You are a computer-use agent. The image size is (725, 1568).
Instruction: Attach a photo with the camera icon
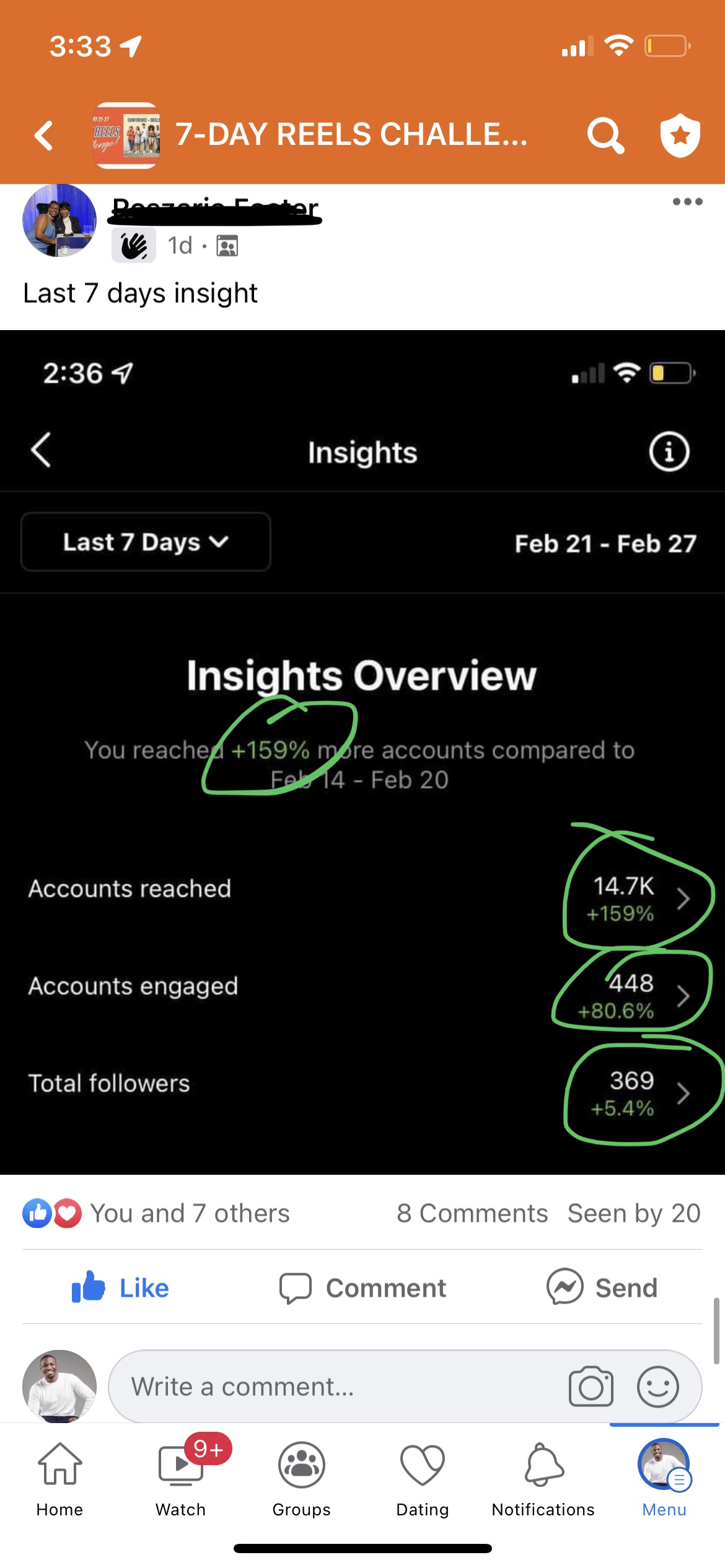pos(591,1387)
